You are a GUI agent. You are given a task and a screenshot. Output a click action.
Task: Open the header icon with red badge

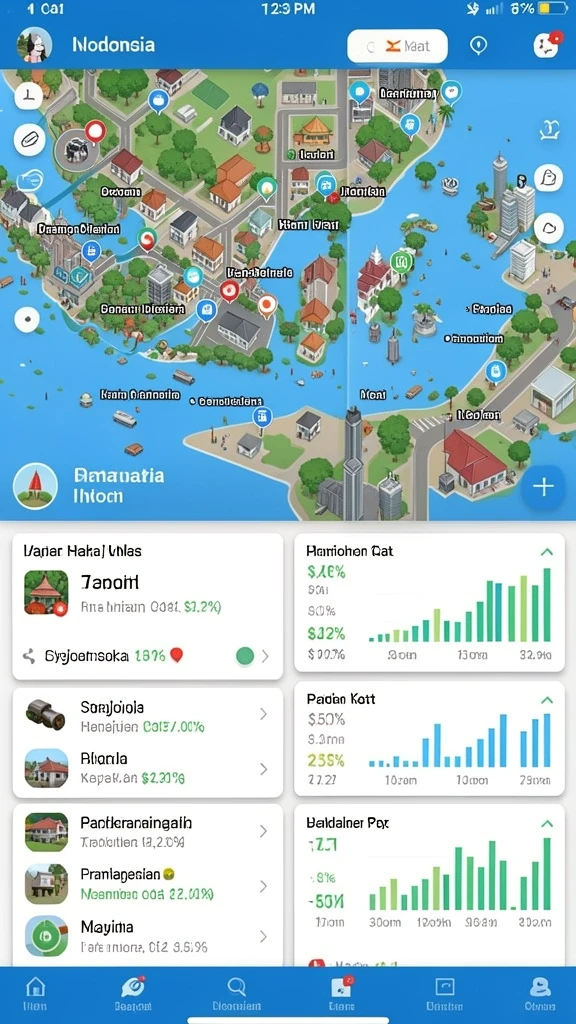tap(546, 45)
